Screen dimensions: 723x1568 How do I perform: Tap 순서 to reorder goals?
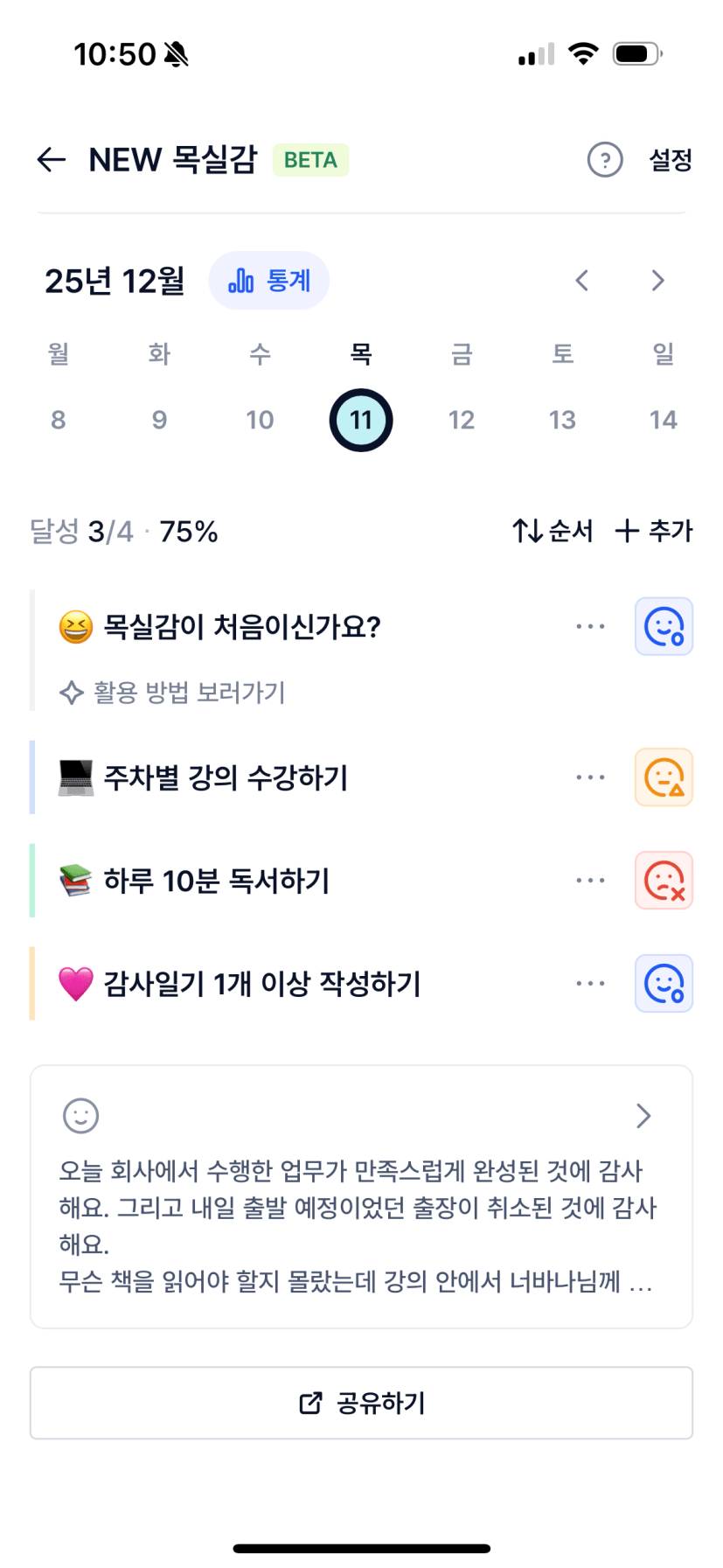coord(553,531)
